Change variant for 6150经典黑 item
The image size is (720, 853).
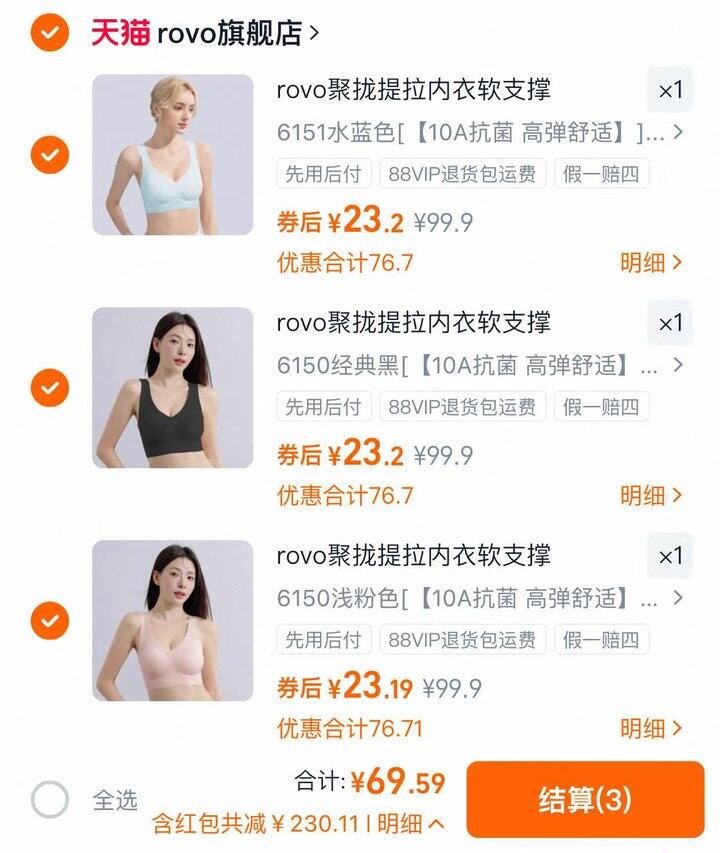pos(480,365)
